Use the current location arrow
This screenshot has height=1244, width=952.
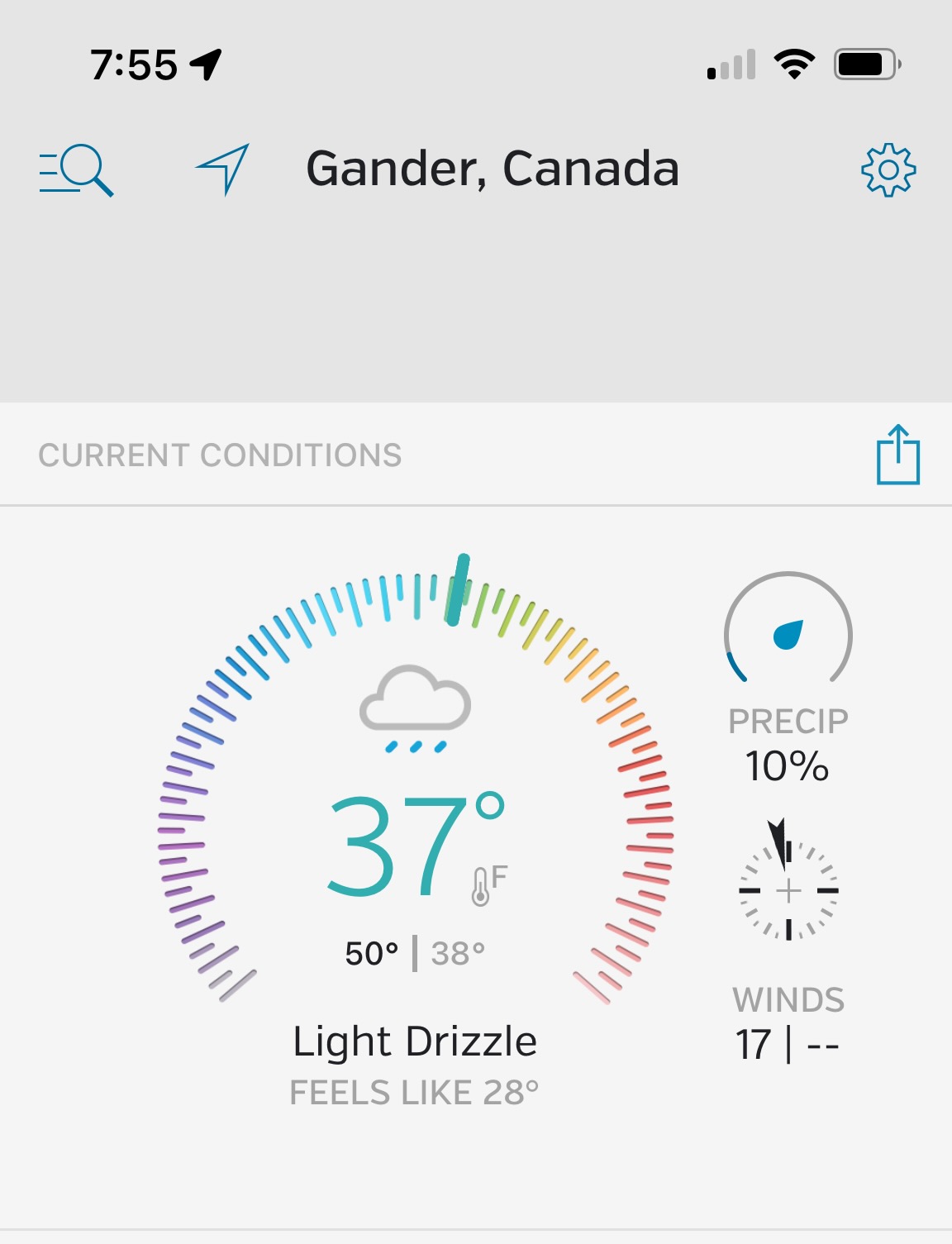coord(223,169)
